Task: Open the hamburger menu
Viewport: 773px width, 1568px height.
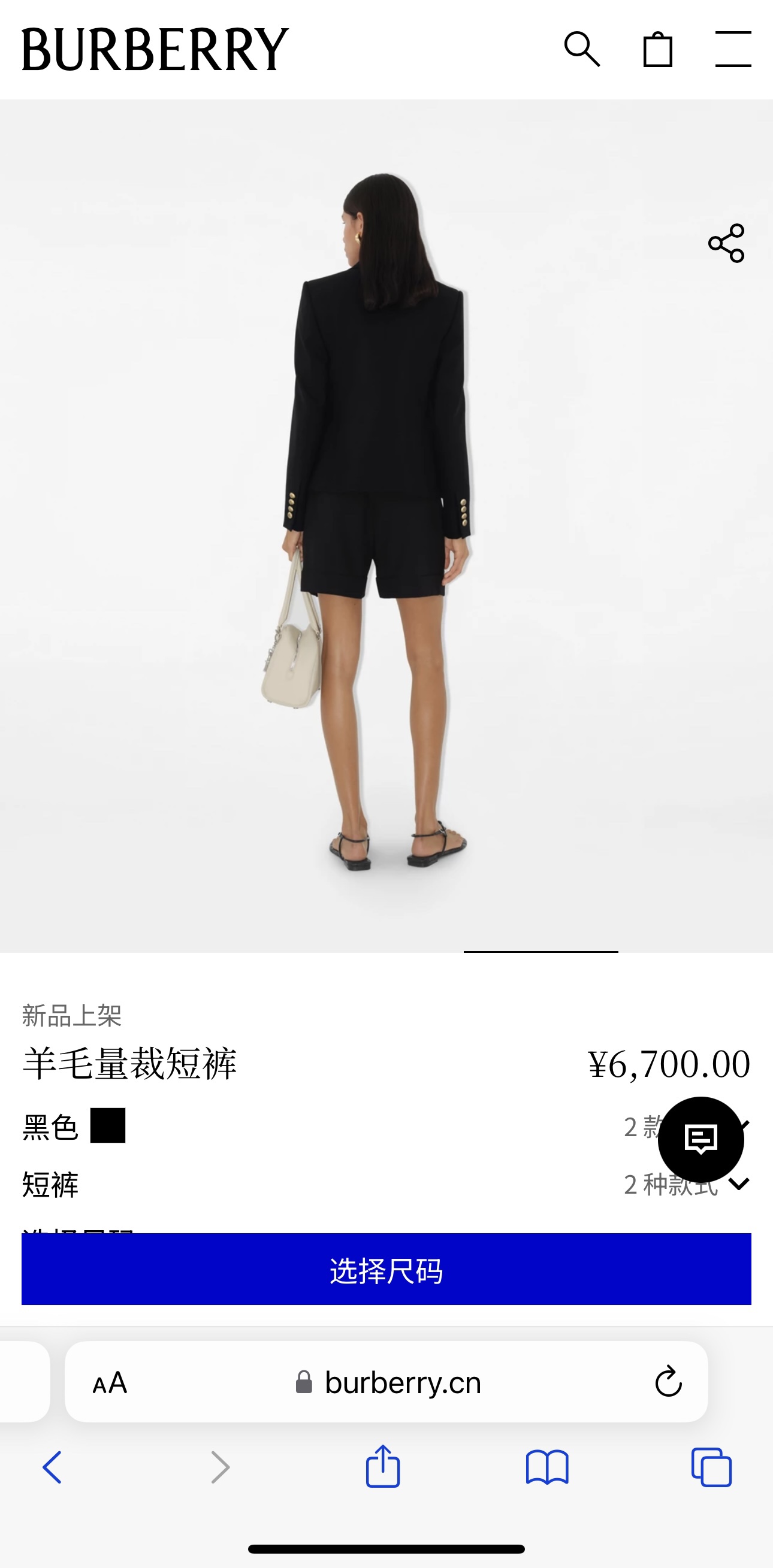Action: tap(733, 49)
